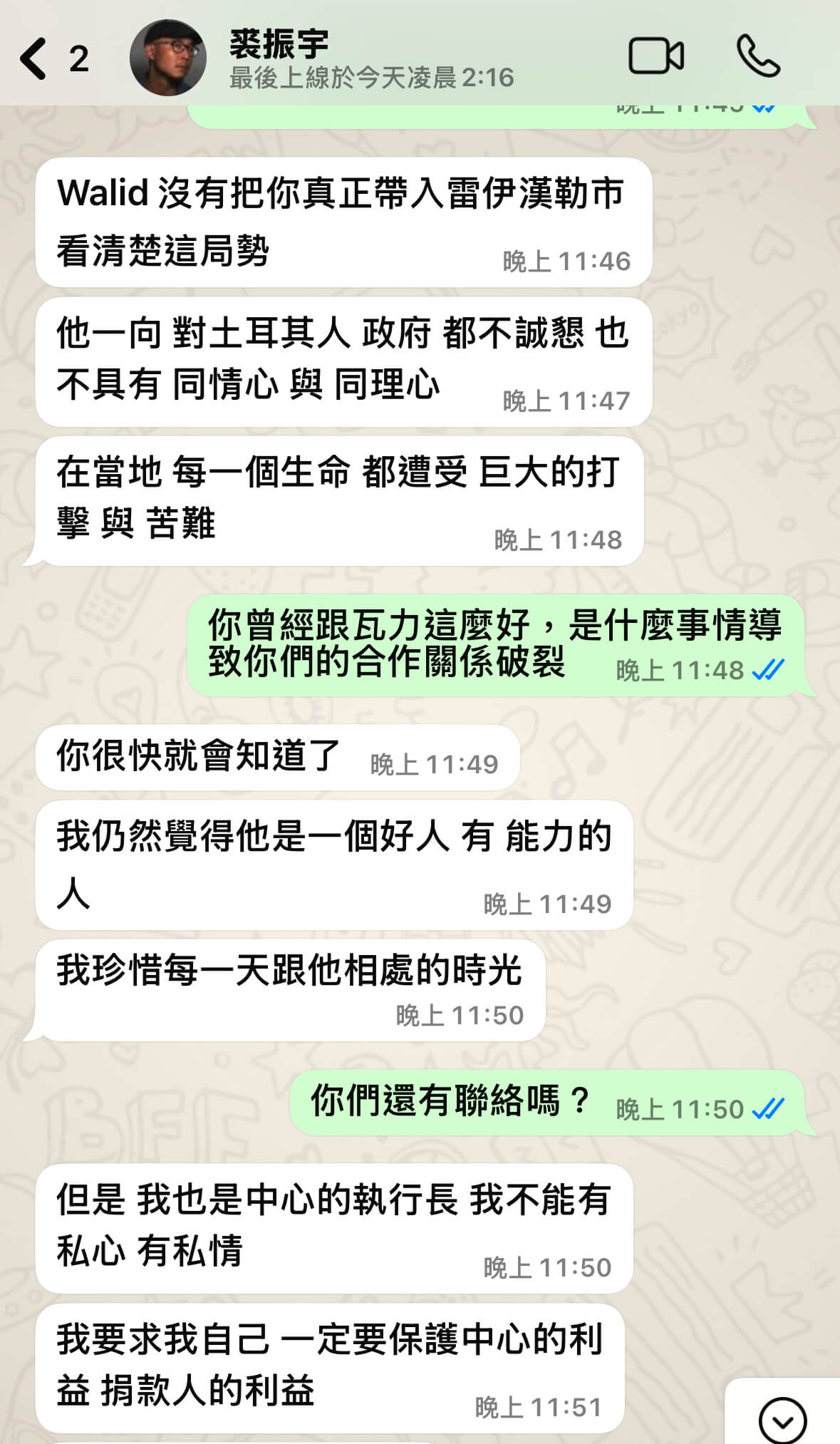This screenshot has height=1444, width=840.
Task: Open 裘振宇's profile photo
Action: point(168,58)
